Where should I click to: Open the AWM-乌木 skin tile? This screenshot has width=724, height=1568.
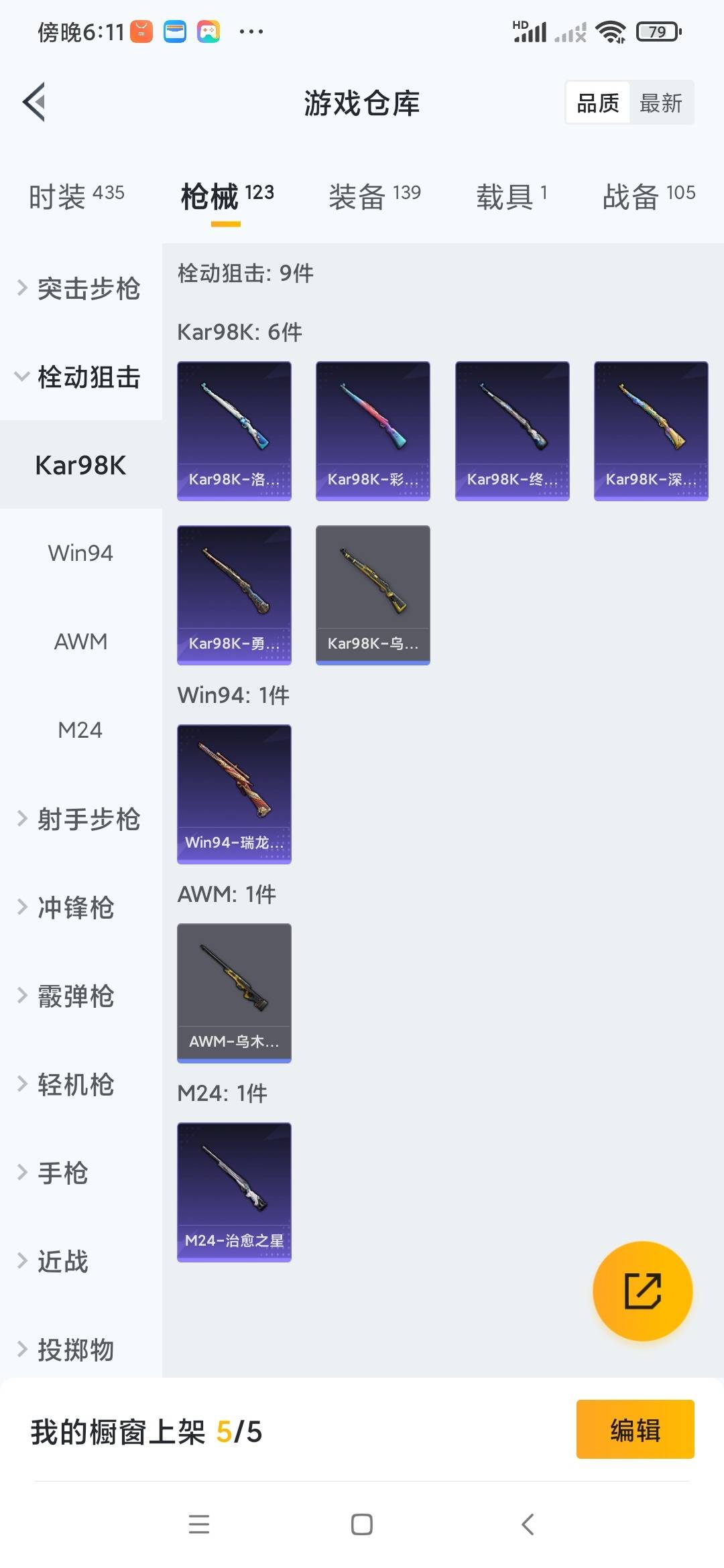234,993
